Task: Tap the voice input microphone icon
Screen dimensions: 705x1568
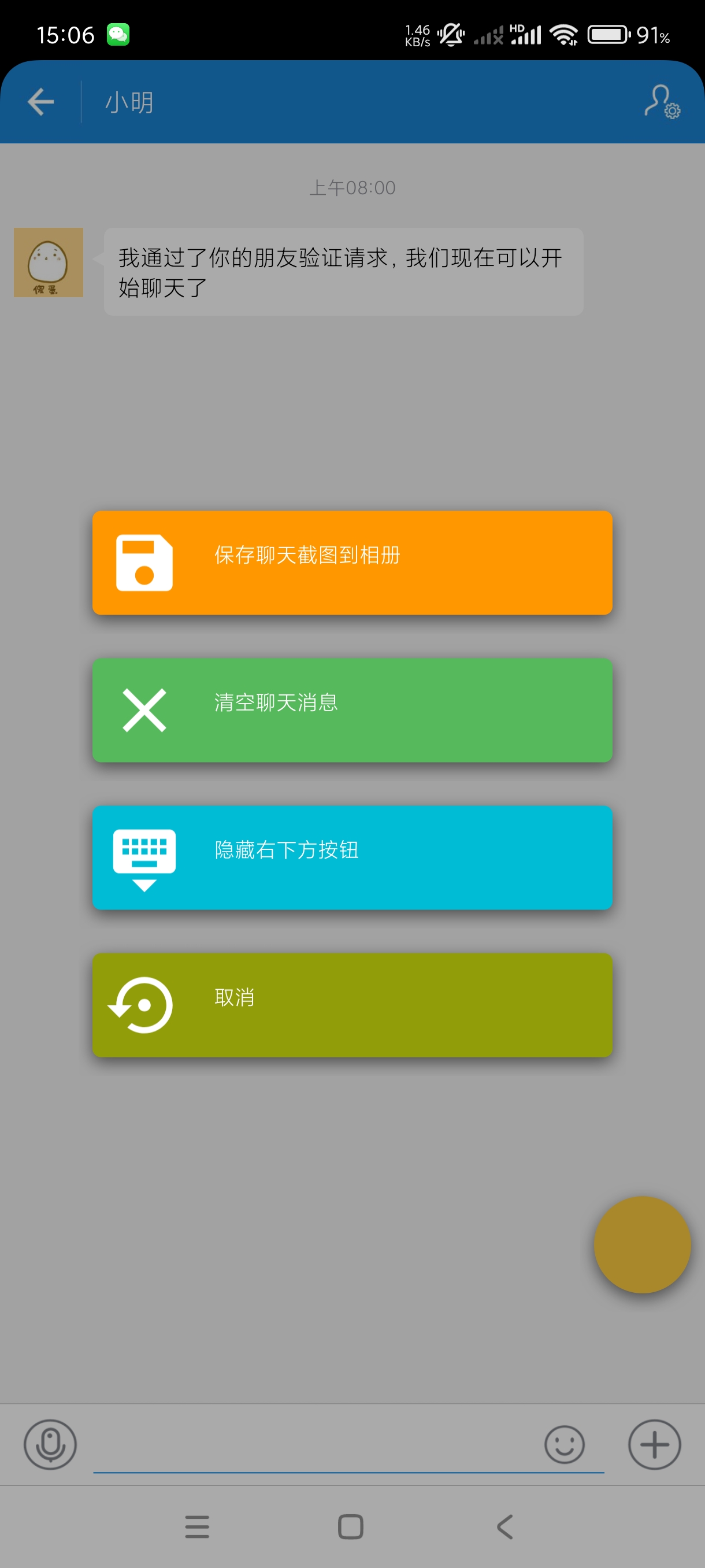Action: 50,1444
